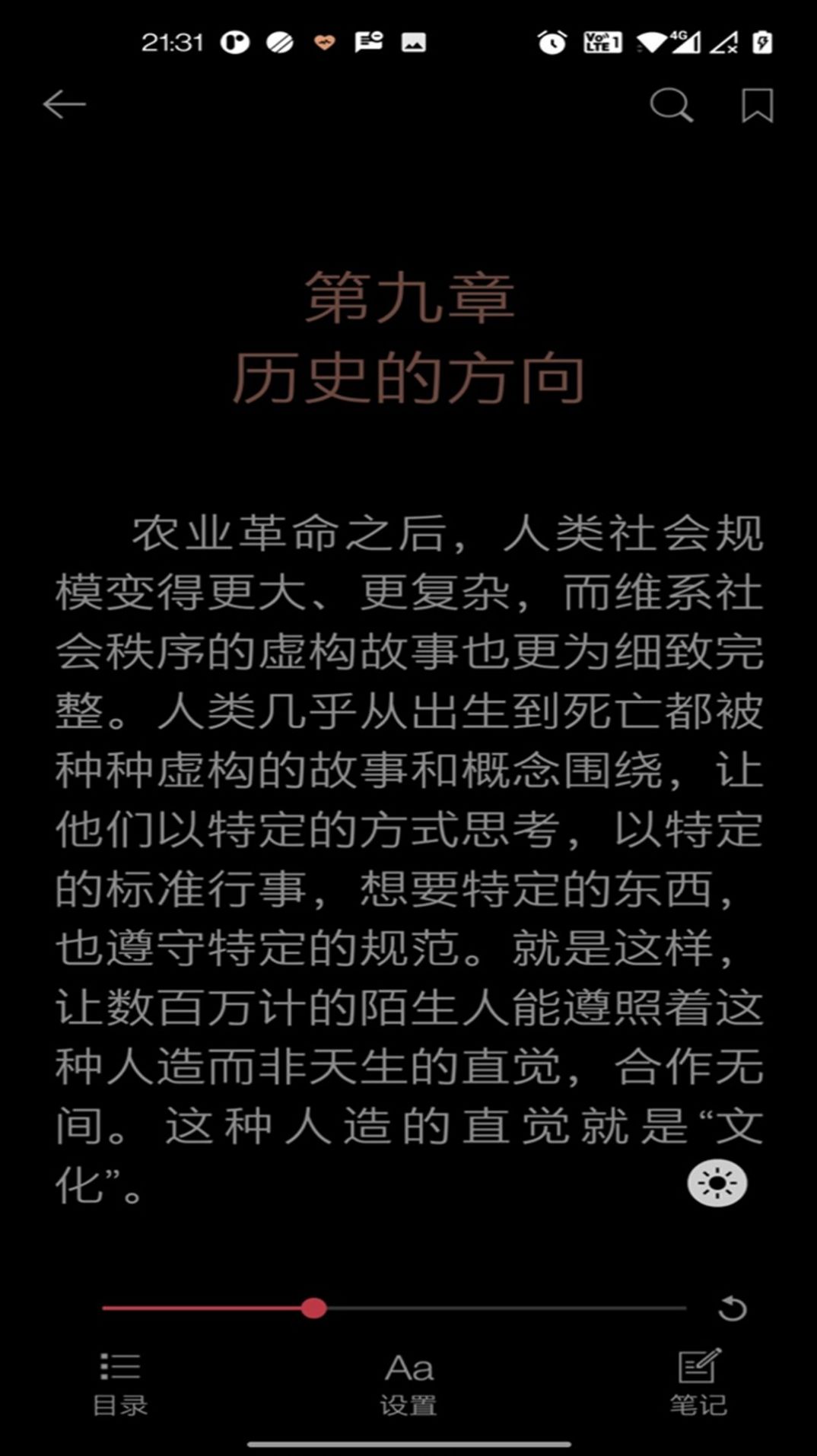The width and height of the screenshot is (817, 1456).
Task: Toggle brightness mode with the sun button
Action: (717, 1183)
